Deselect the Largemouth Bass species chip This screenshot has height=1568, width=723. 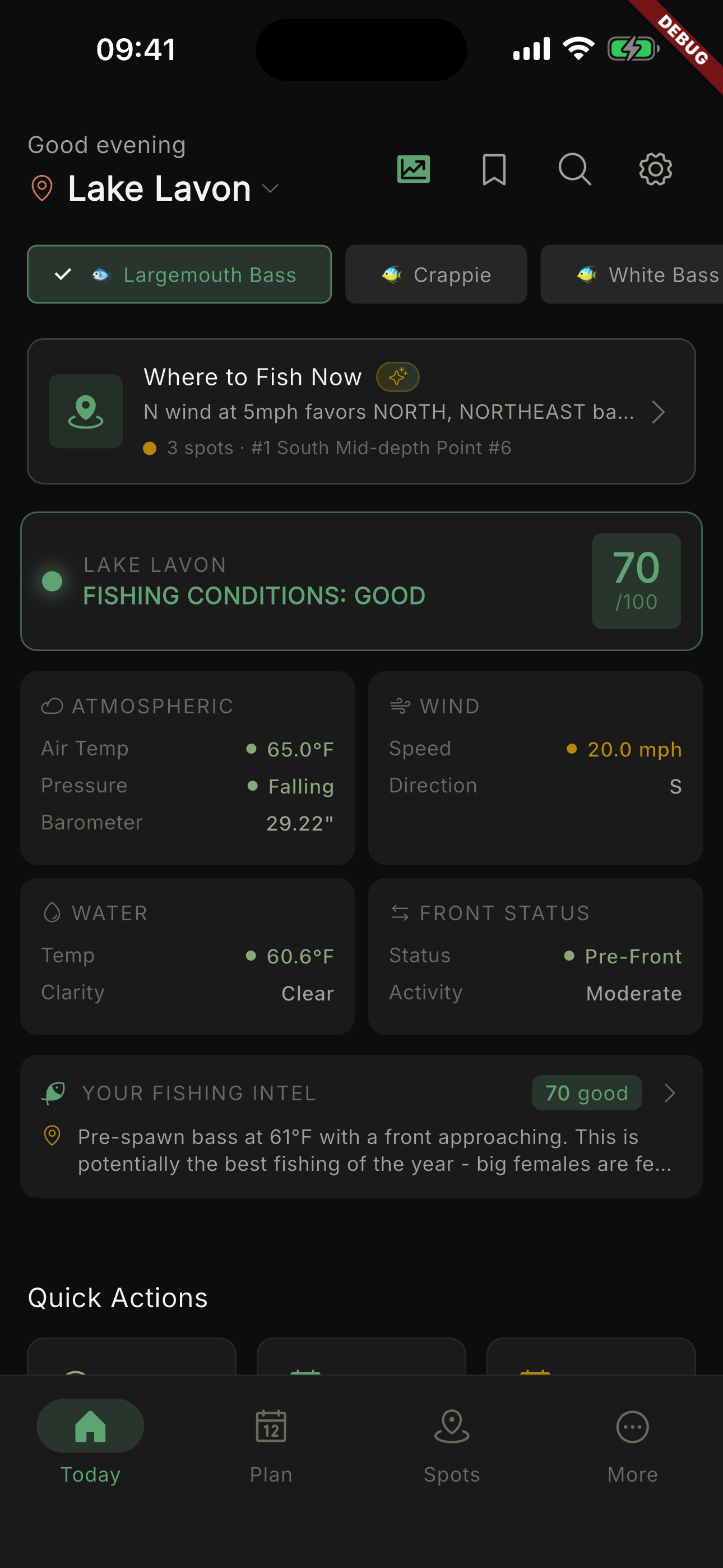(179, 275)
